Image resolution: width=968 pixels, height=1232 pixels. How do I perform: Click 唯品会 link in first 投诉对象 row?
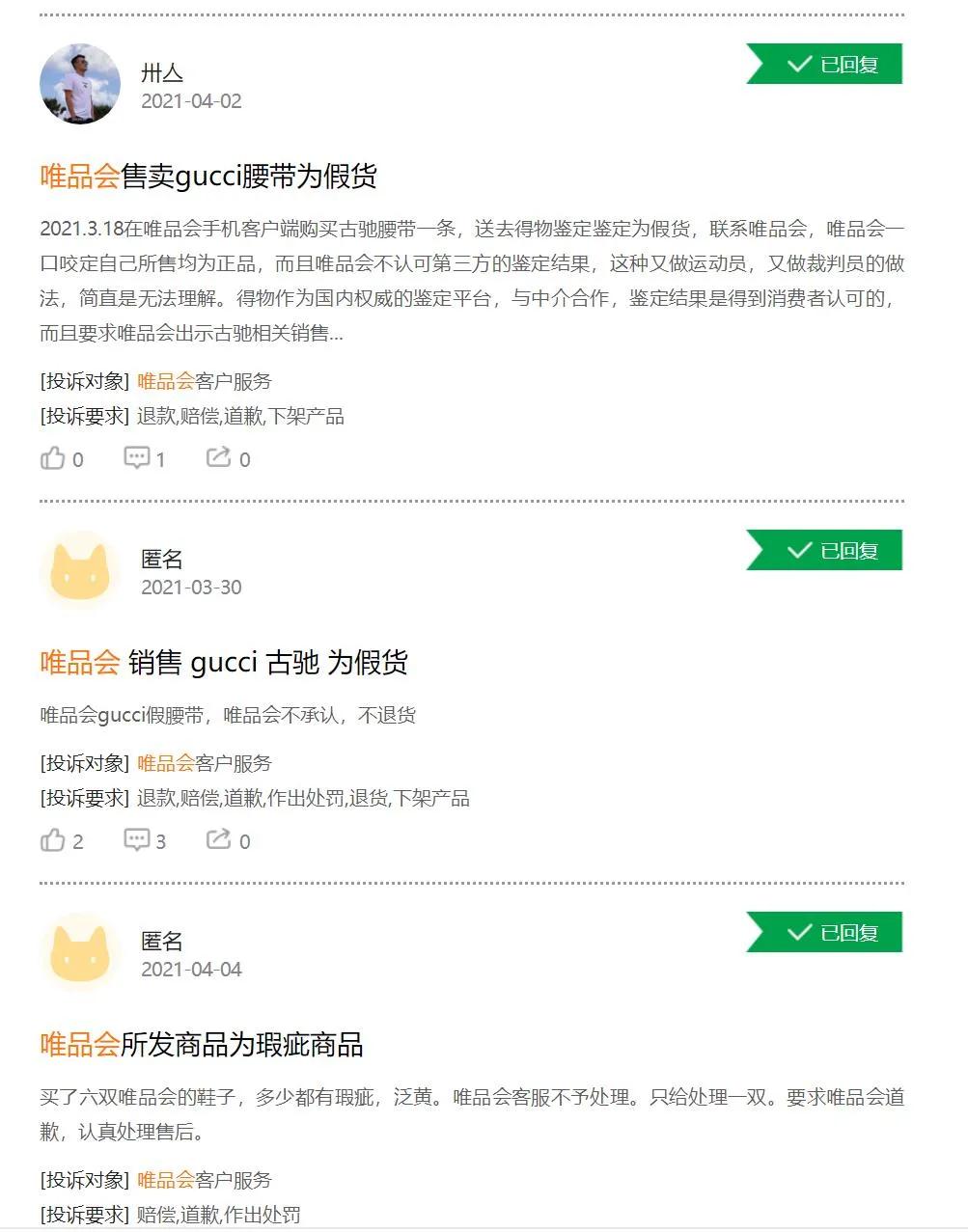[x=160, y=381]
